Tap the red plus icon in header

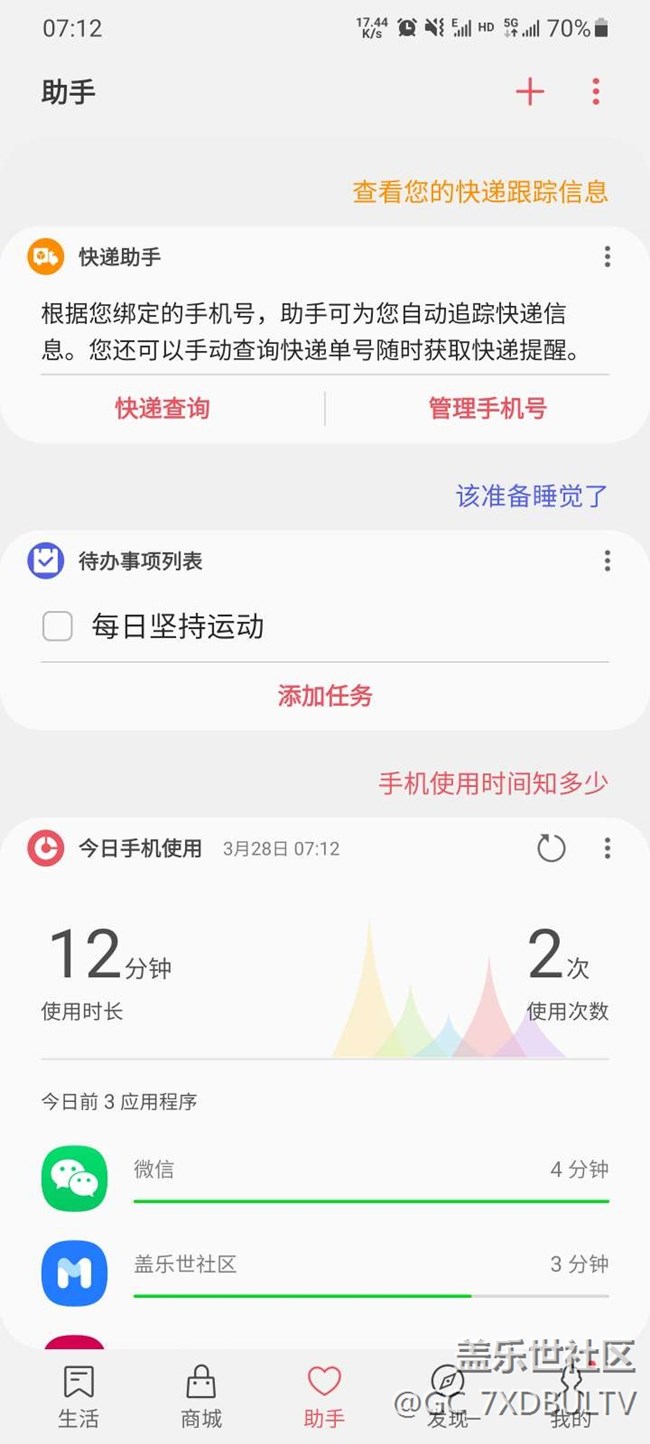(x=529, y=92)
